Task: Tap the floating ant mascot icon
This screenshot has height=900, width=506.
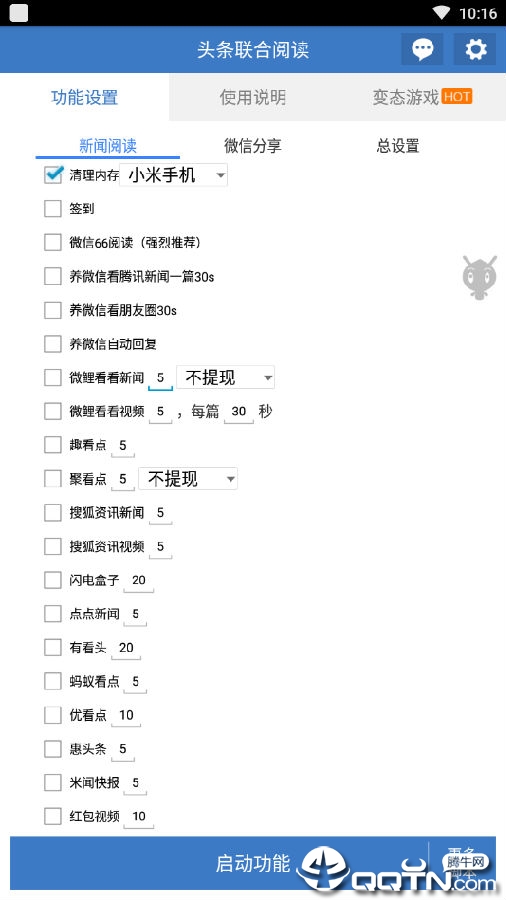Action: (479, 277)
